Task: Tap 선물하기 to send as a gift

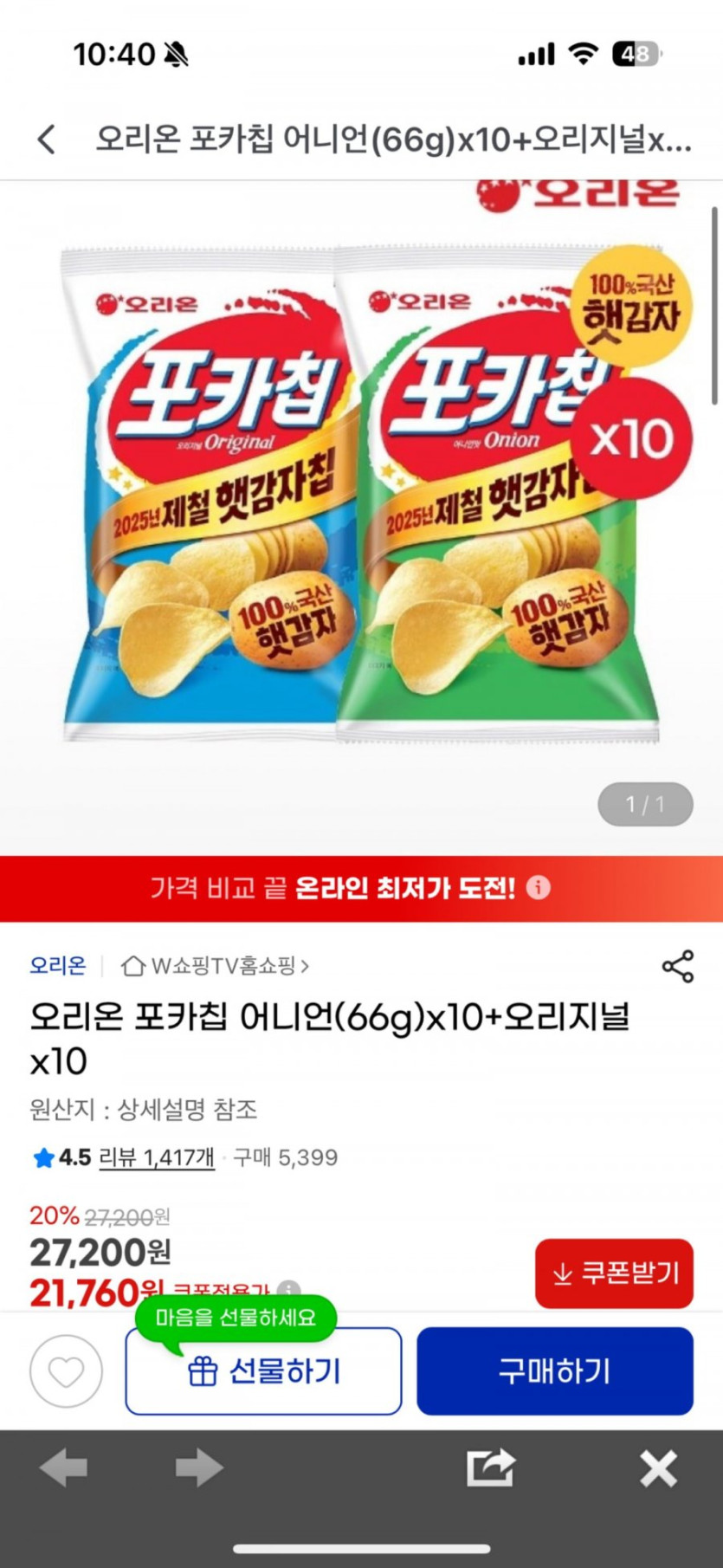Action: click(x=263, y=1371)
